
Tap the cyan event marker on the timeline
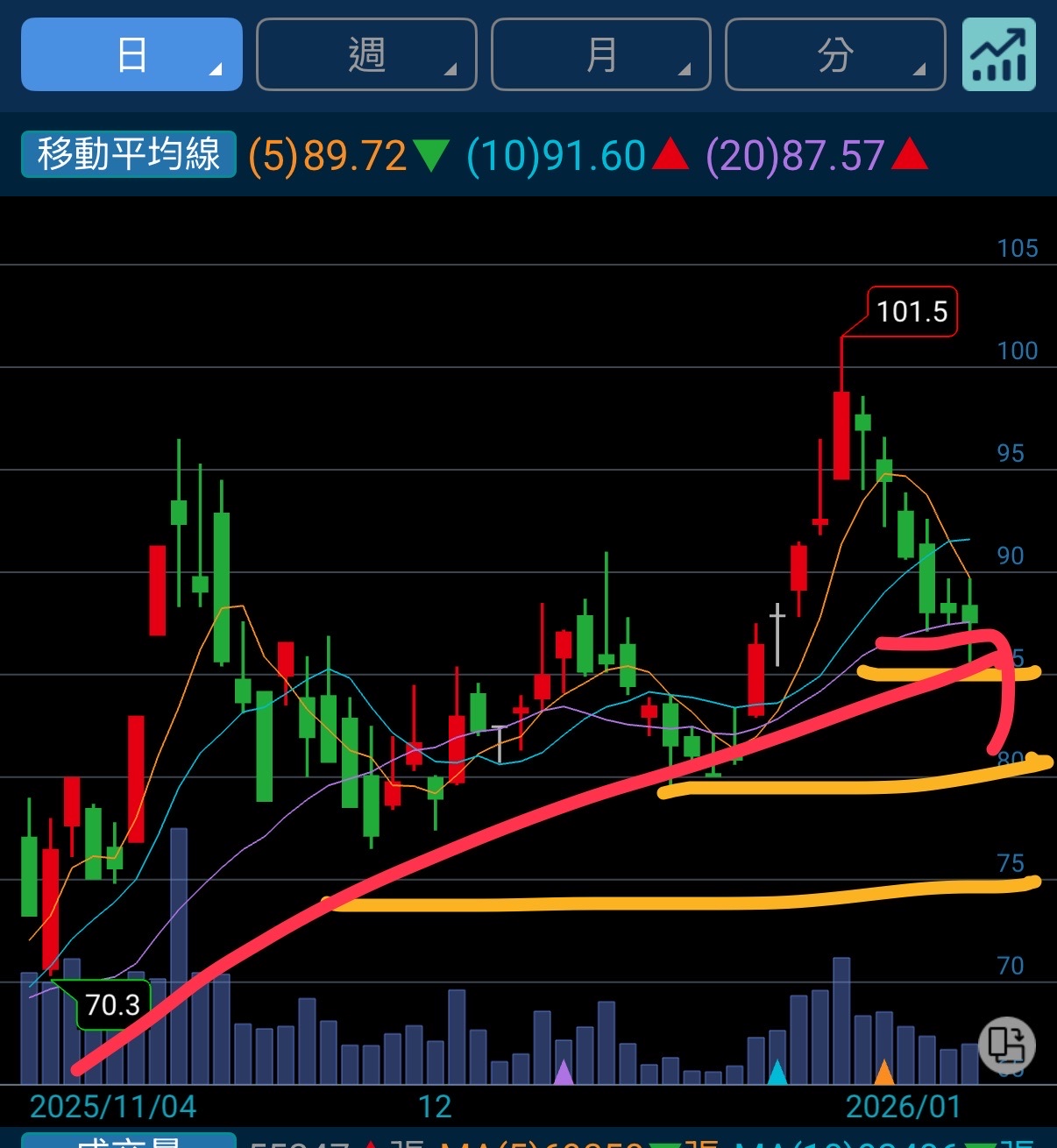tap(777, 1072)
